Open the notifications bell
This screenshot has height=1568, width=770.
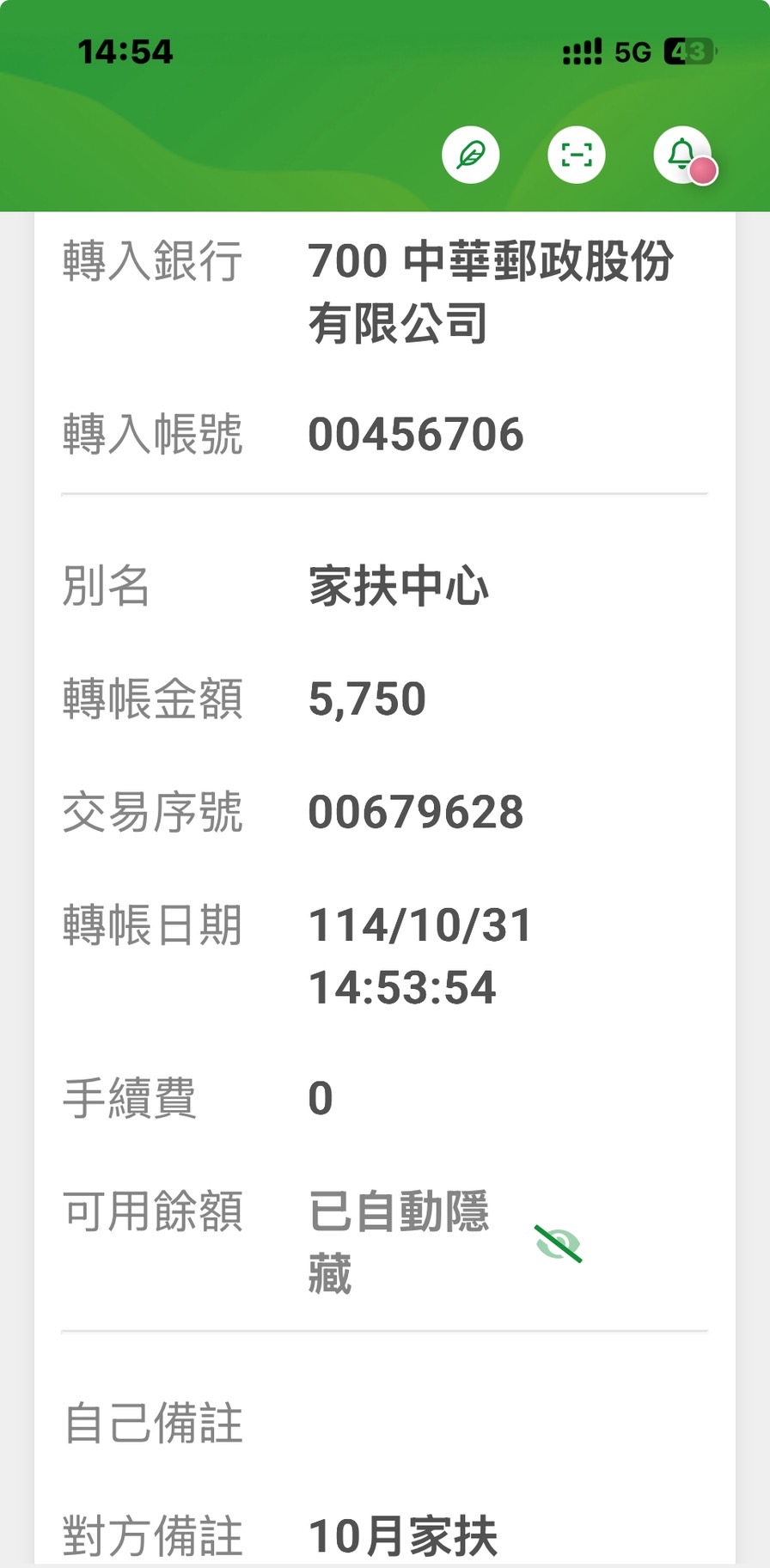coord(682,156)
